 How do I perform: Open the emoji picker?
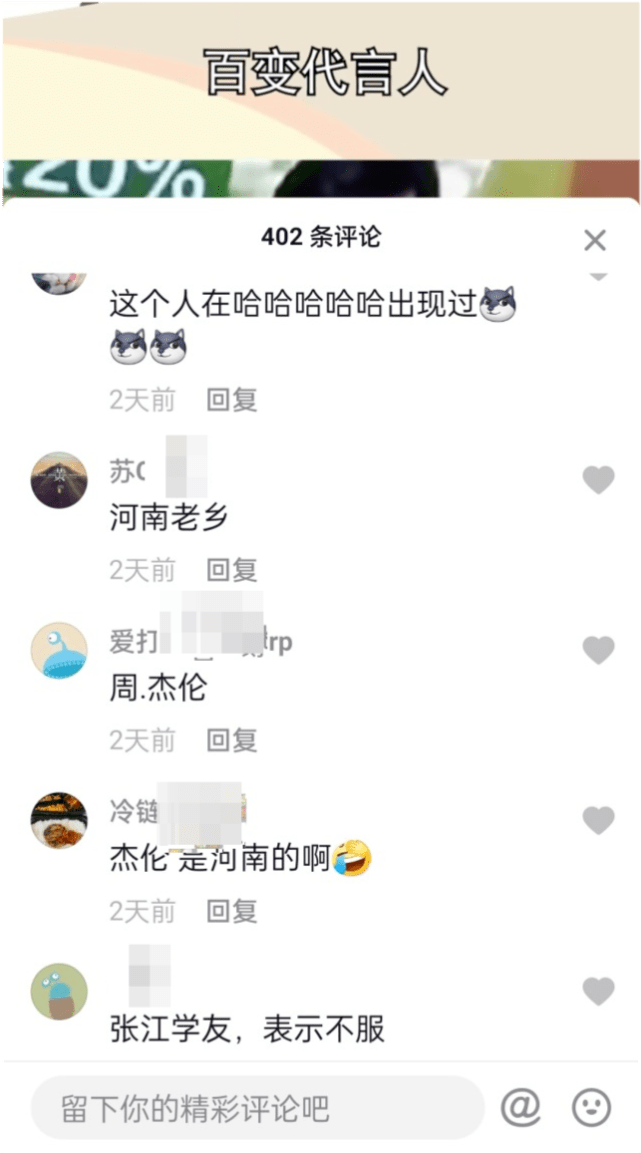click(591, 1107)
